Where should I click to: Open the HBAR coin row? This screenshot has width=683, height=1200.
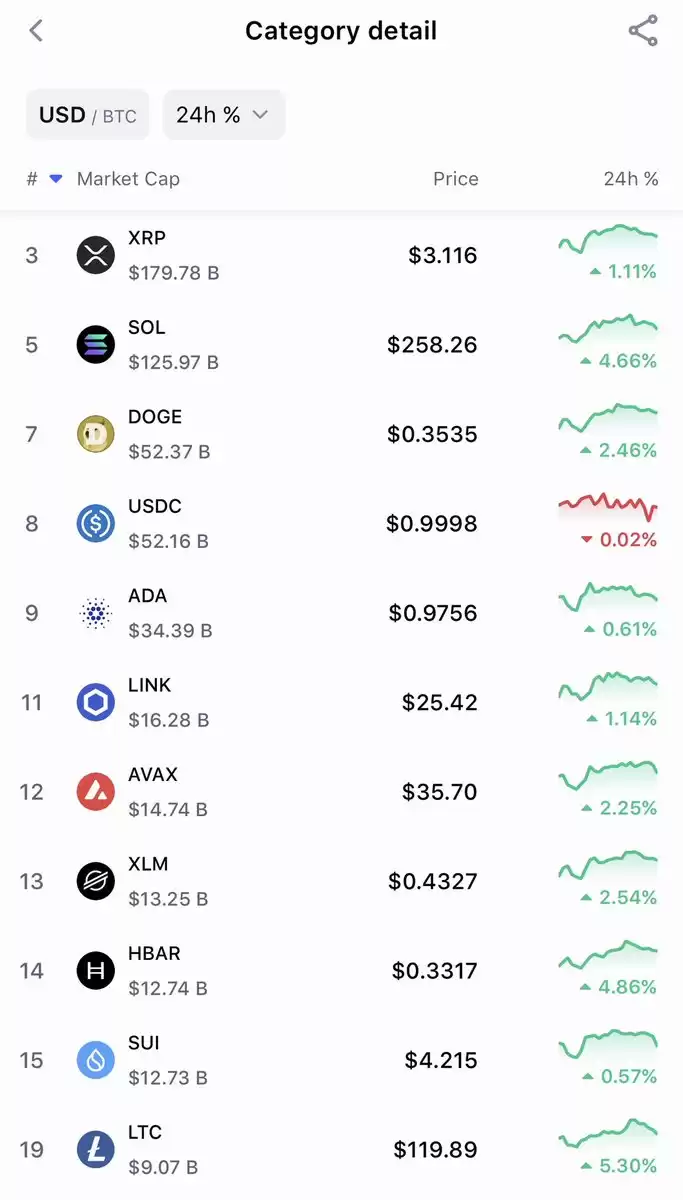point(341,971)
